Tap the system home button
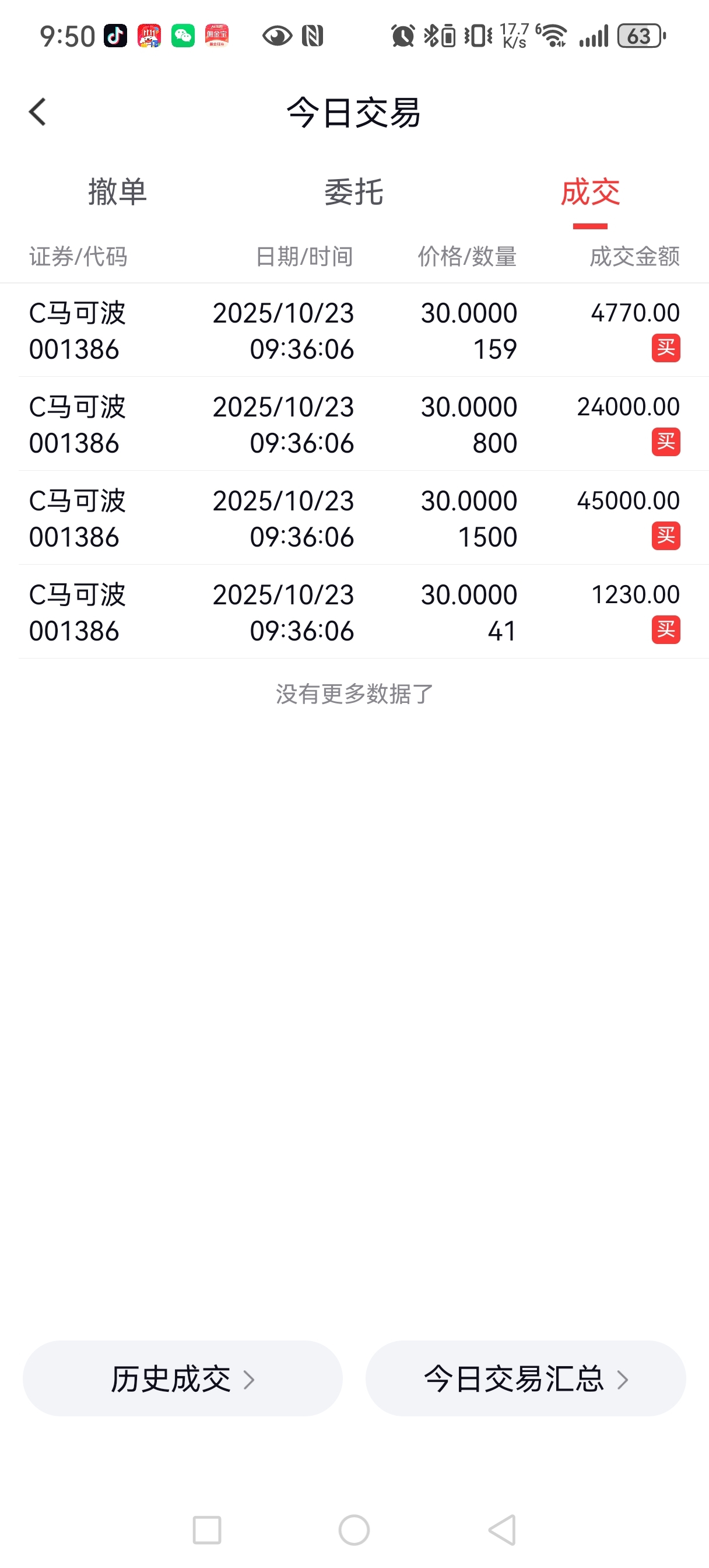The width and height of the screenshot is (709, 1568). [354, 1529]
